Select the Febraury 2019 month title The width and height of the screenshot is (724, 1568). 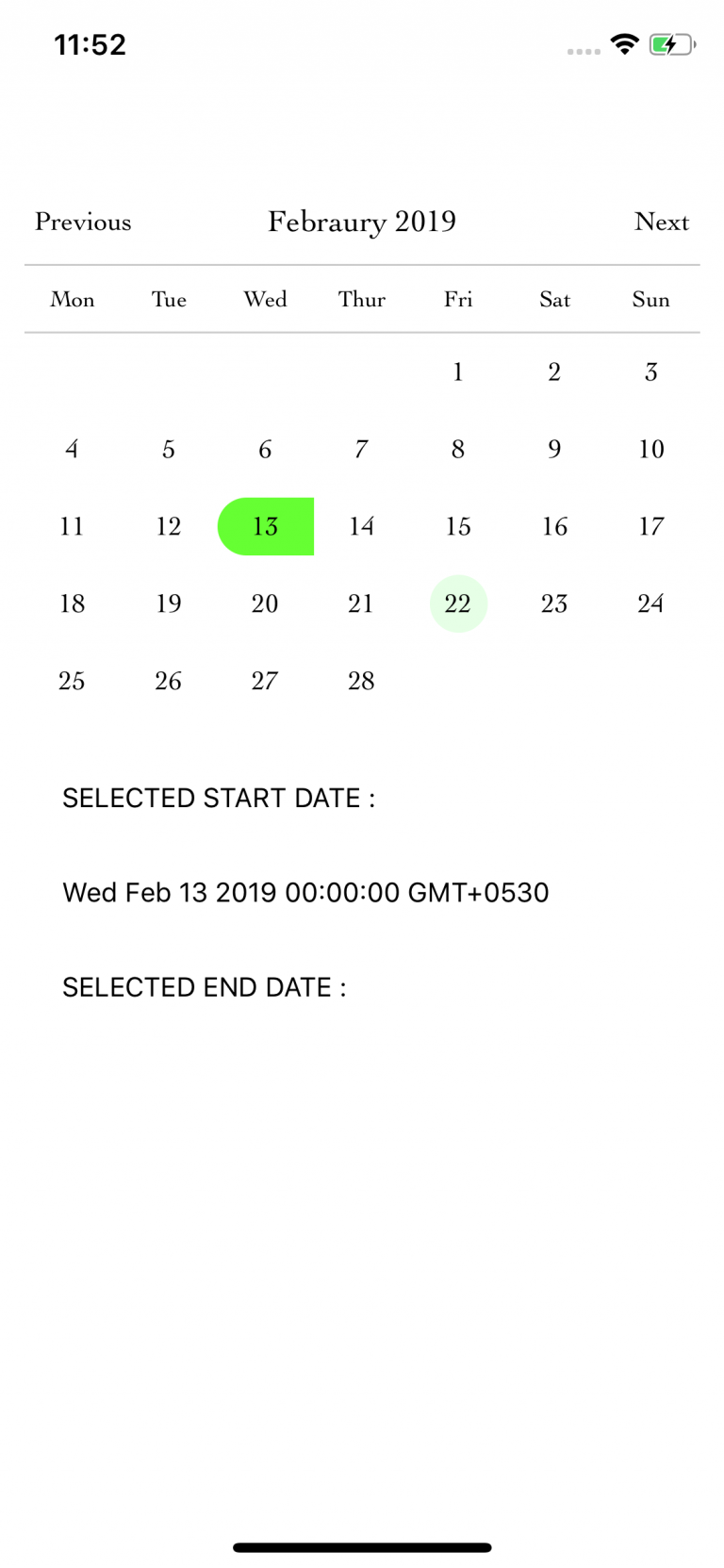point(362,223)
